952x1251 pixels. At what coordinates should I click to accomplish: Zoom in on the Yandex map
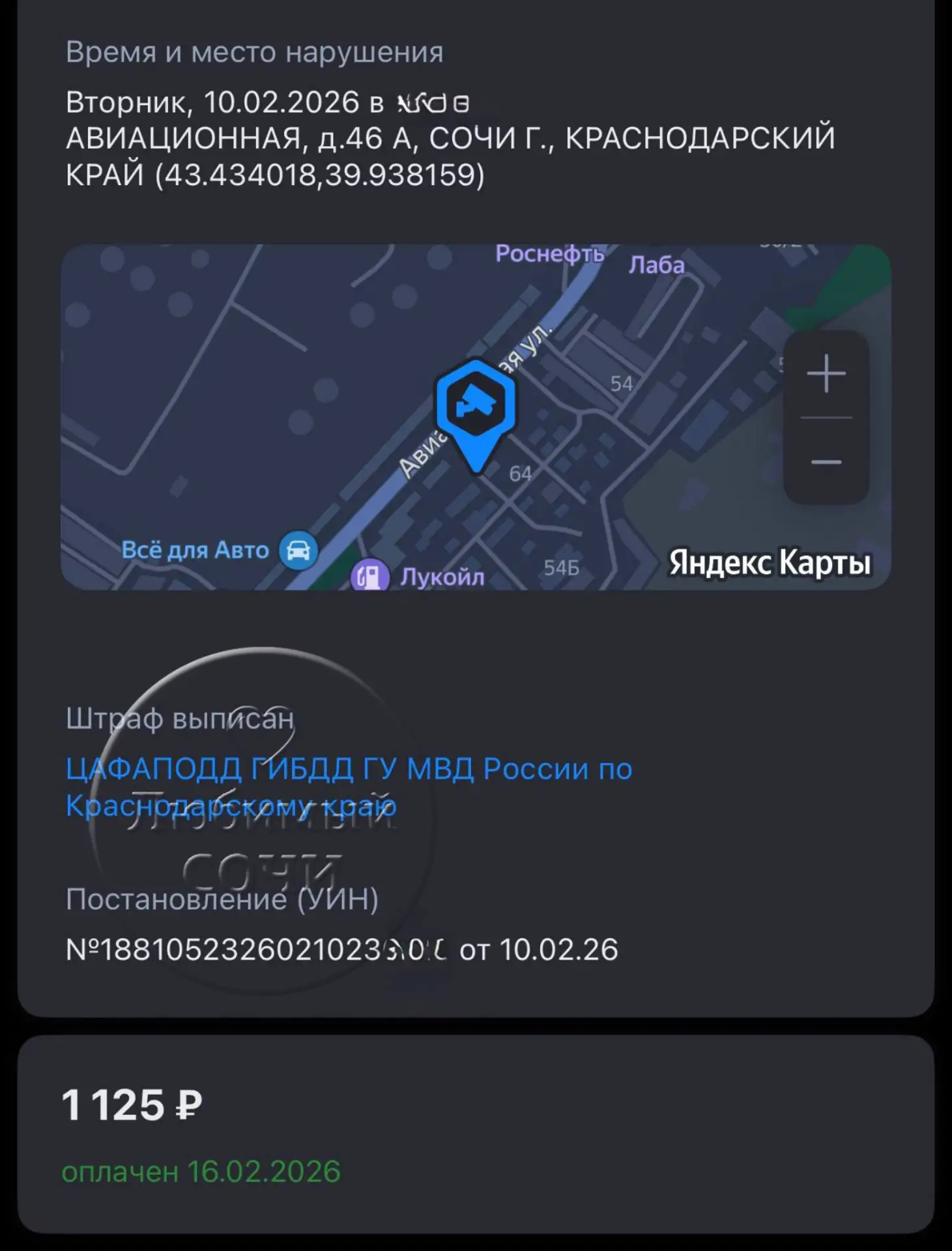(x=826, y=374)
